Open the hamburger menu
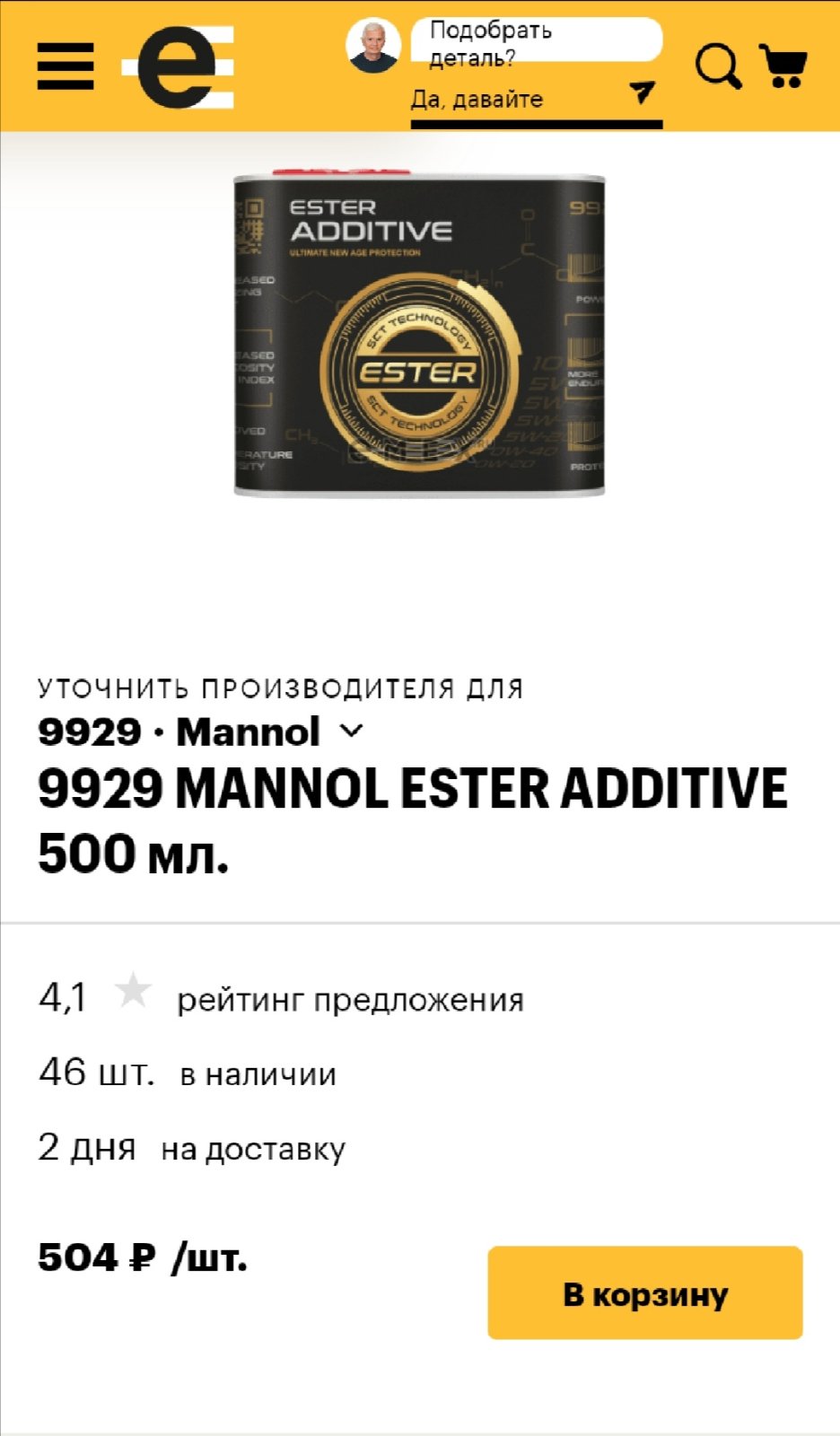 pos(66,67)
